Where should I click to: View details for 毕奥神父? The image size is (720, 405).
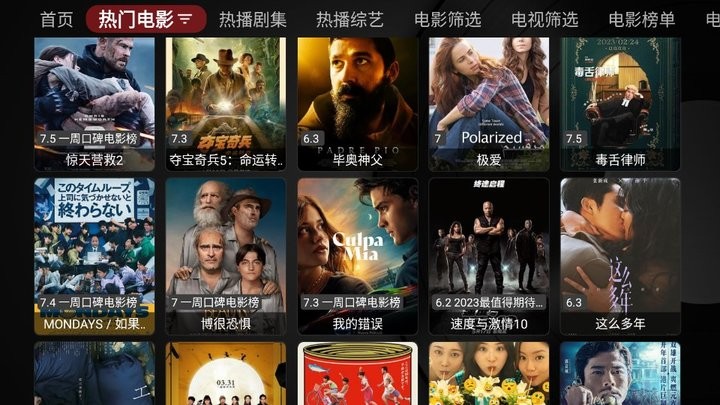click(357, 100)
